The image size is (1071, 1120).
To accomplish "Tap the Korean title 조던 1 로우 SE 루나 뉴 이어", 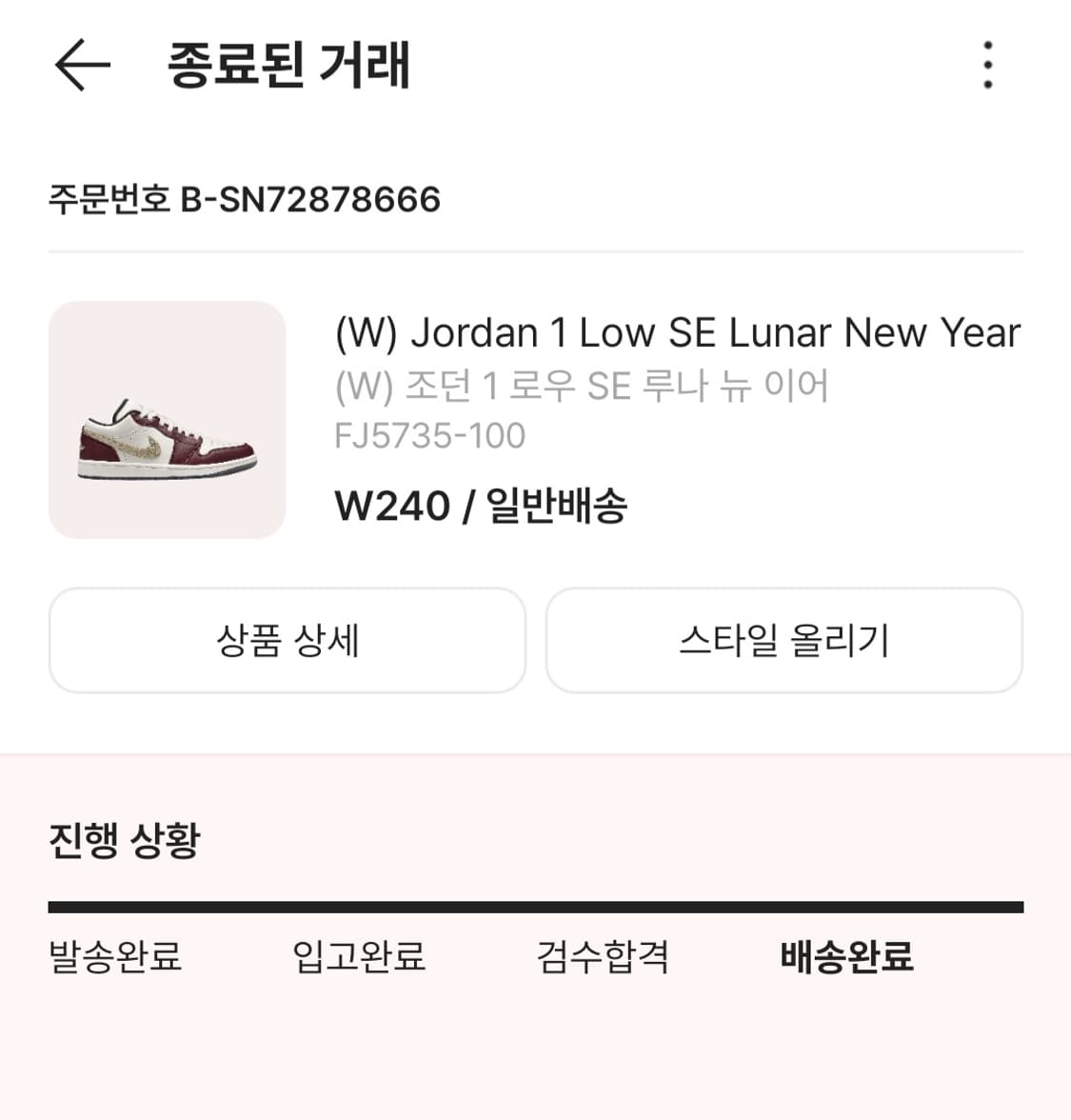I will (583, 386).
